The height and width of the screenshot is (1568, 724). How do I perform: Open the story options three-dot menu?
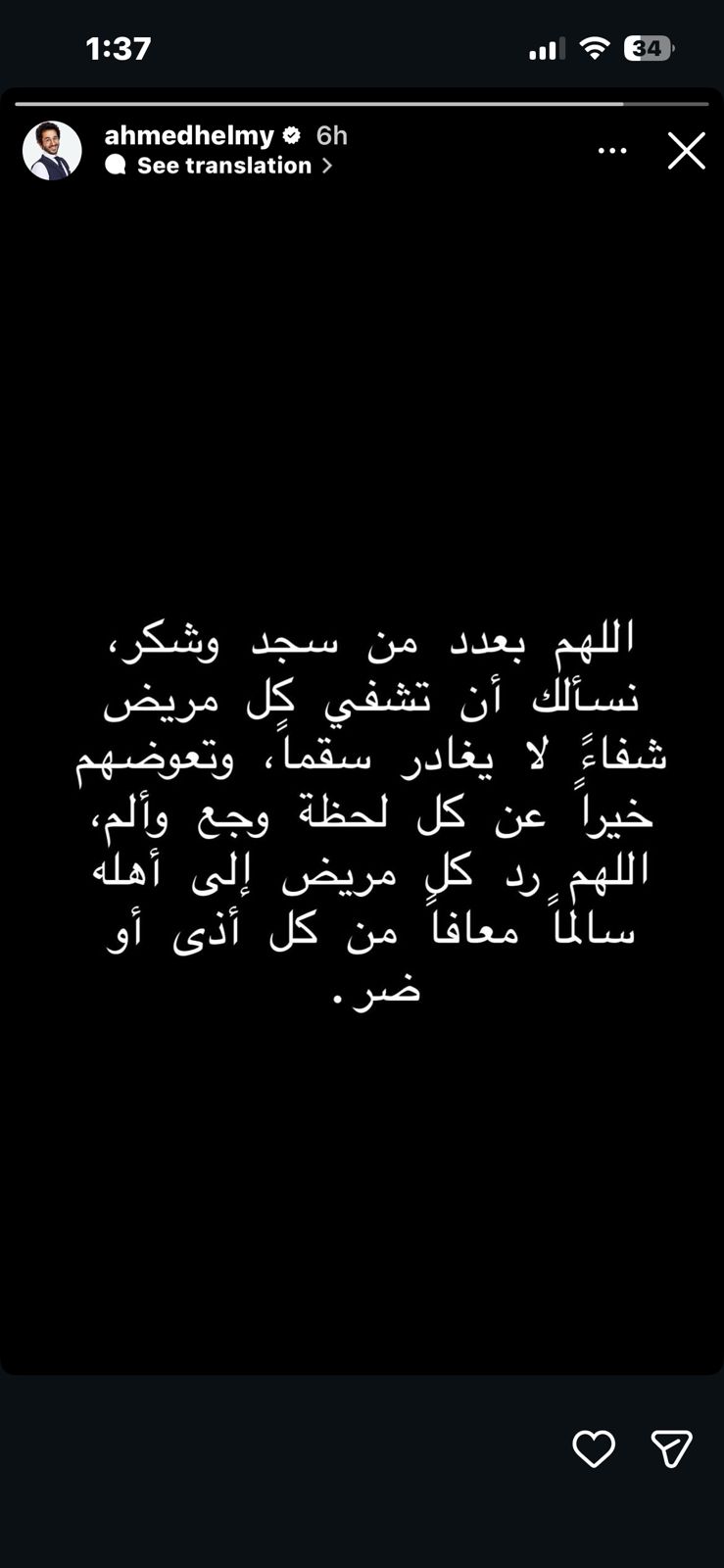point(612,150)
